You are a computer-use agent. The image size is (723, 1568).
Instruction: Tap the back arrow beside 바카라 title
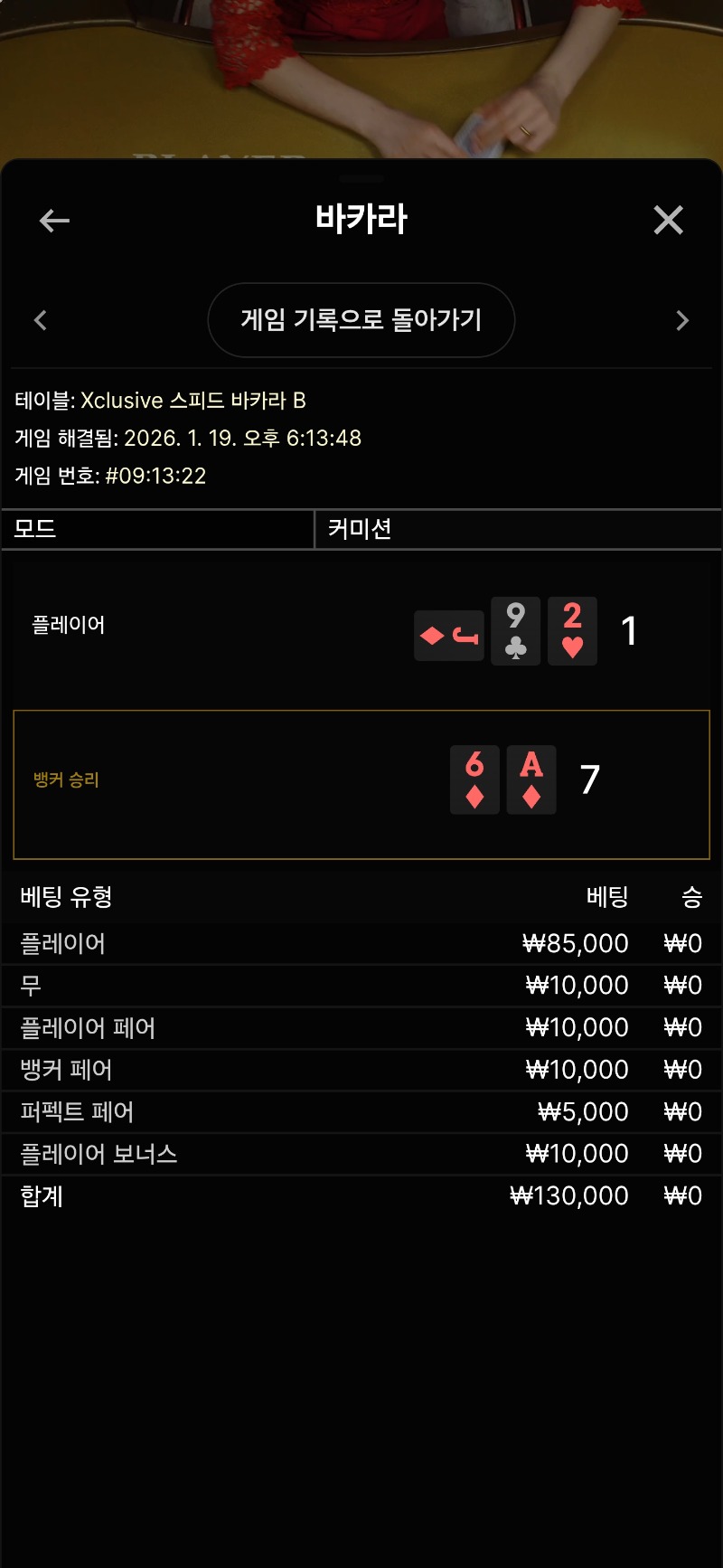point(54,220)
